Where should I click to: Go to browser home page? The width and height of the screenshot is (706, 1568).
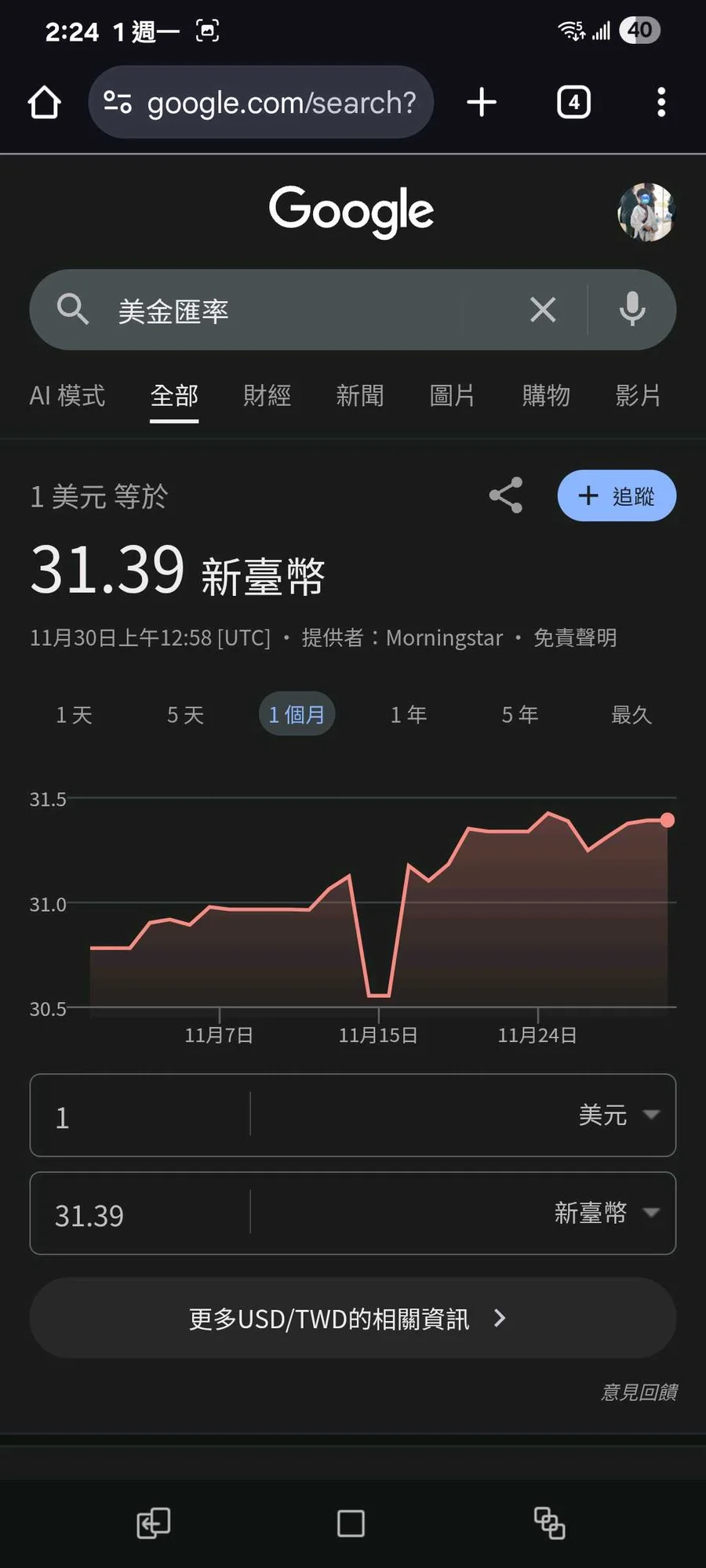[x=44, y=103]
